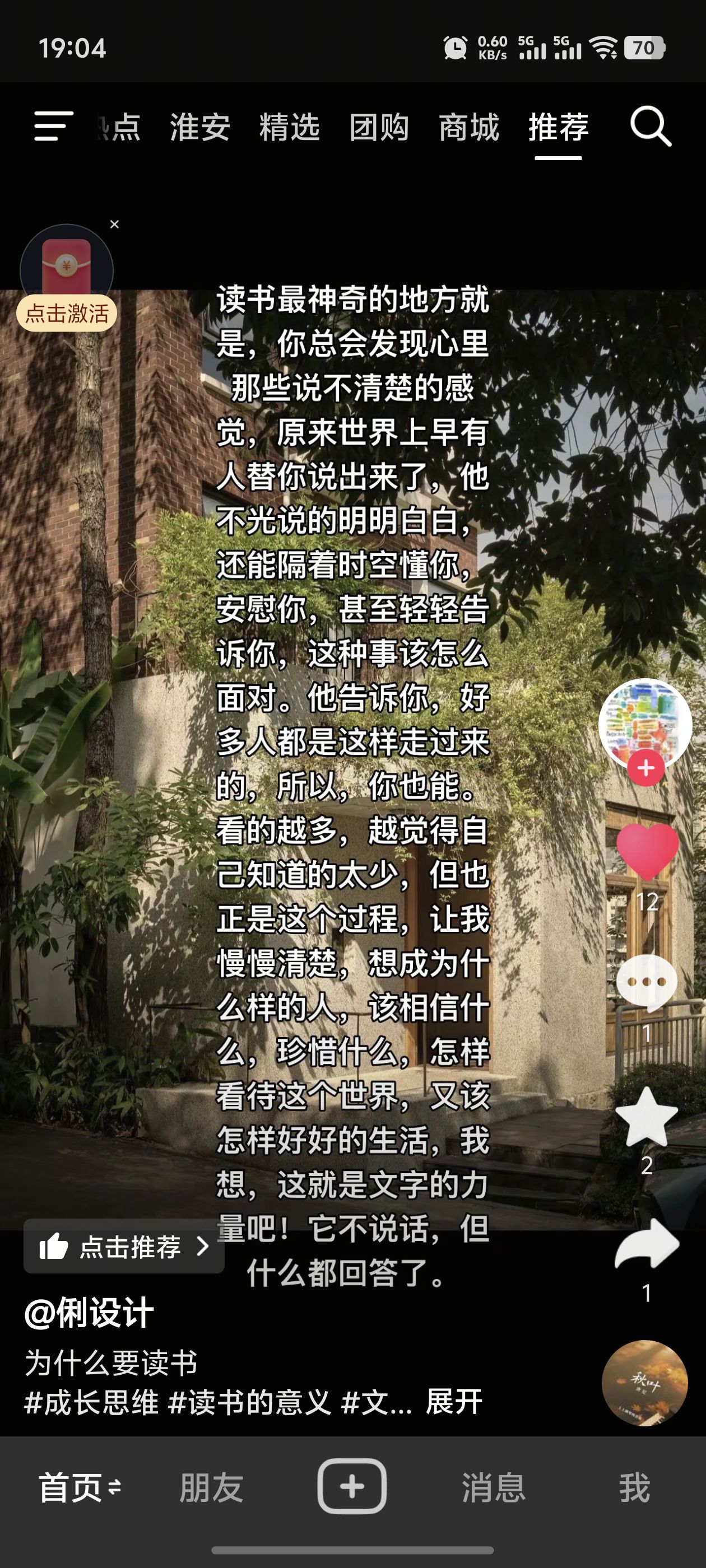Expand the caption with 展开
The width and height of the screenshot is (706, 1568).
point(454,1402)
